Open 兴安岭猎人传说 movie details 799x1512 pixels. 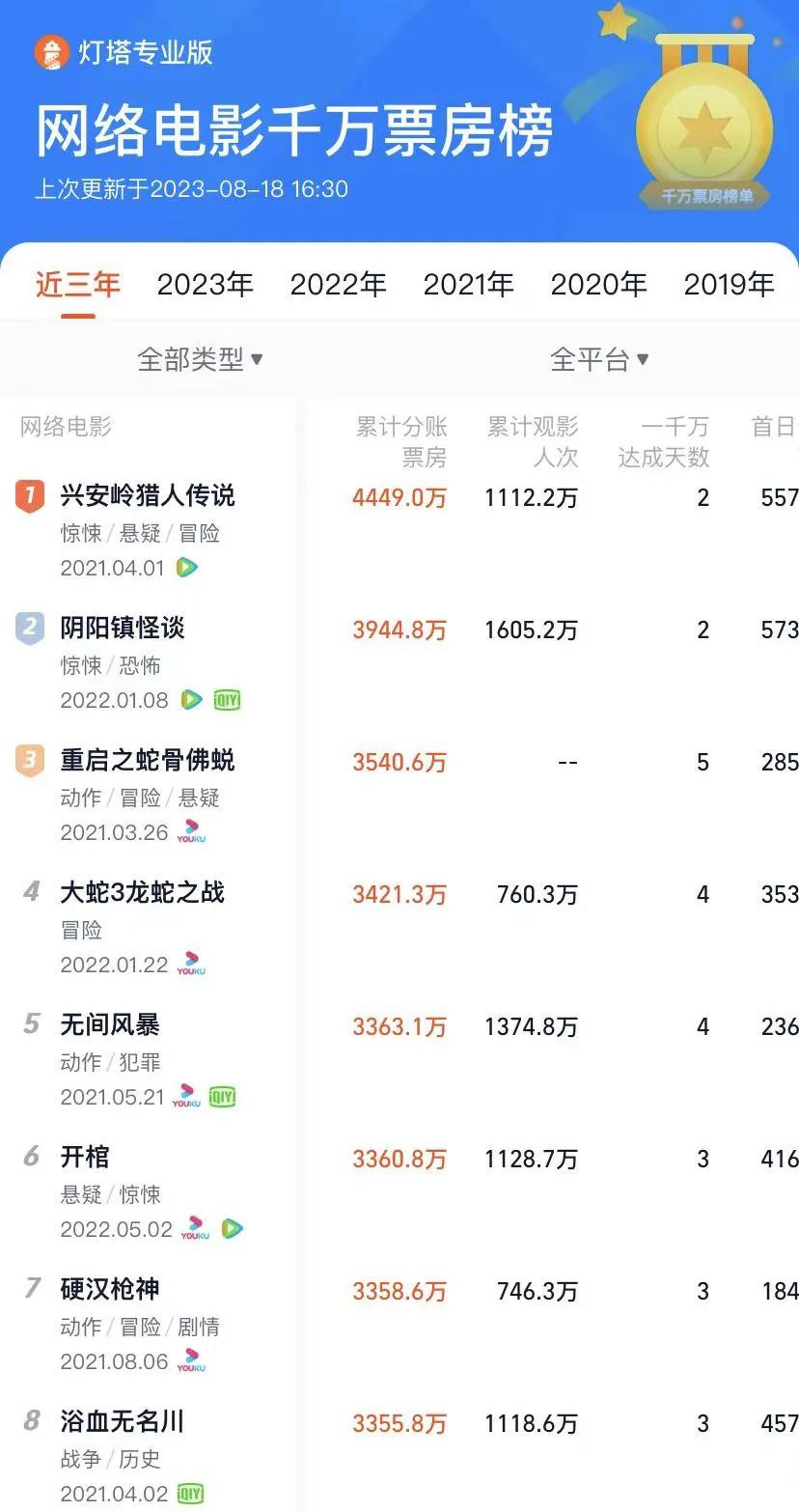[399, 531]
